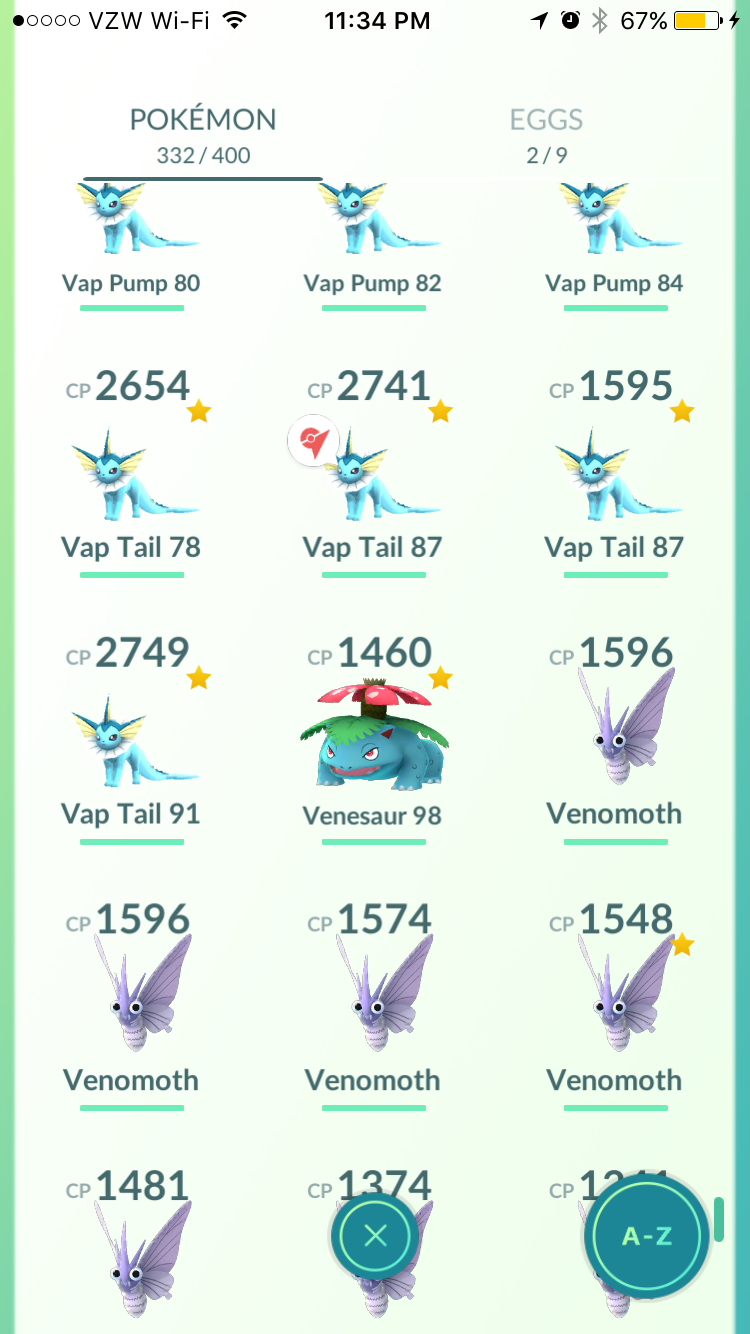750x1334 pixels.
Task: Open the starred Venomoth with CP 1548
Action: (614, 1005)
